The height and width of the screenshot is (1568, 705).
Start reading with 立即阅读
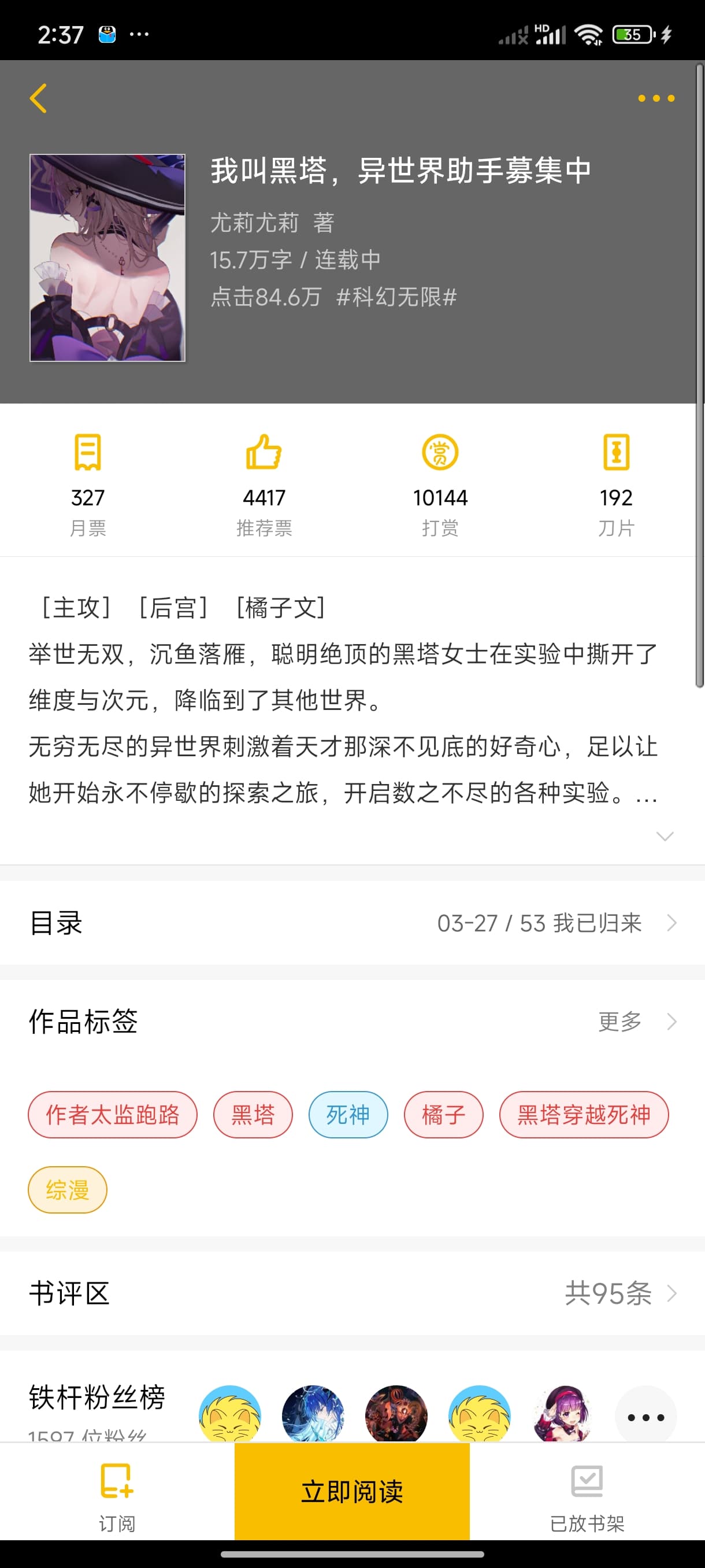(351, 1491)
